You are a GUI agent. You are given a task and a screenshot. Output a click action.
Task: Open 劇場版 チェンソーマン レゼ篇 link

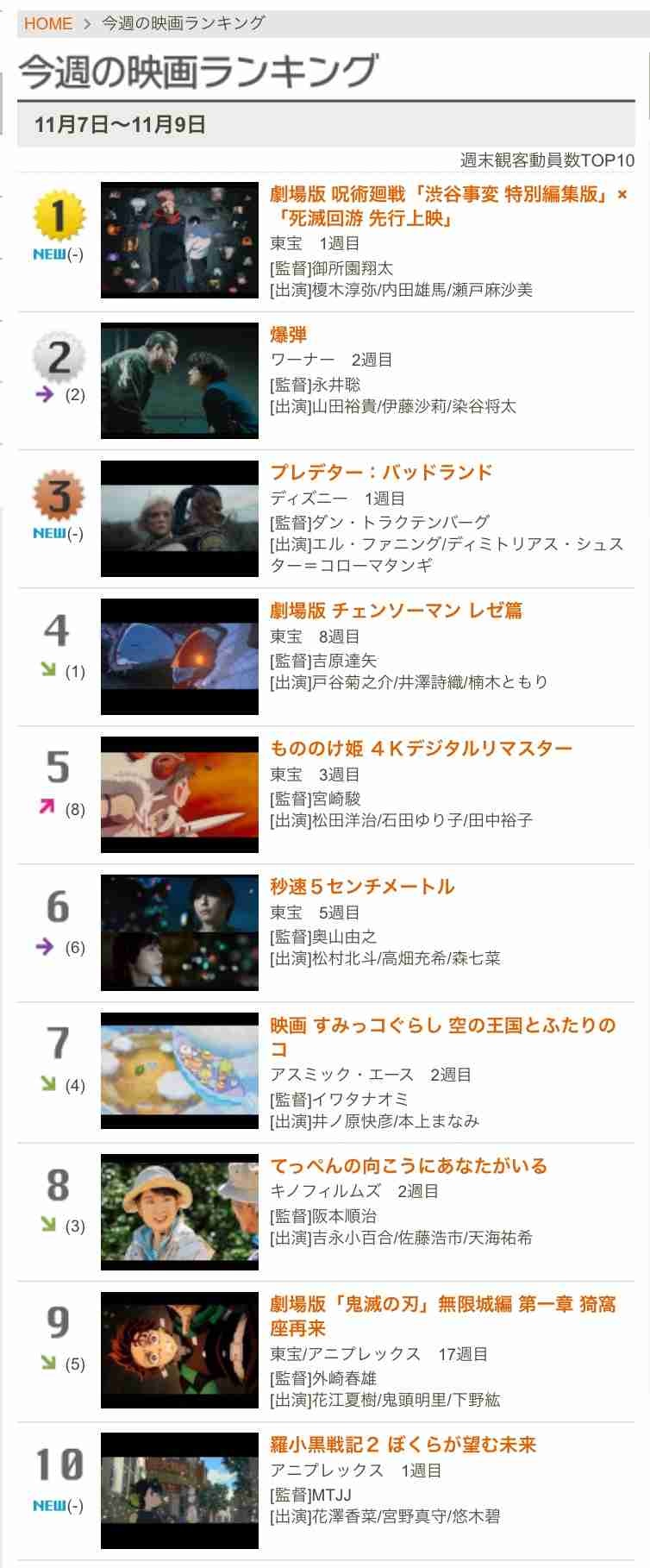(x=396, y=610)
